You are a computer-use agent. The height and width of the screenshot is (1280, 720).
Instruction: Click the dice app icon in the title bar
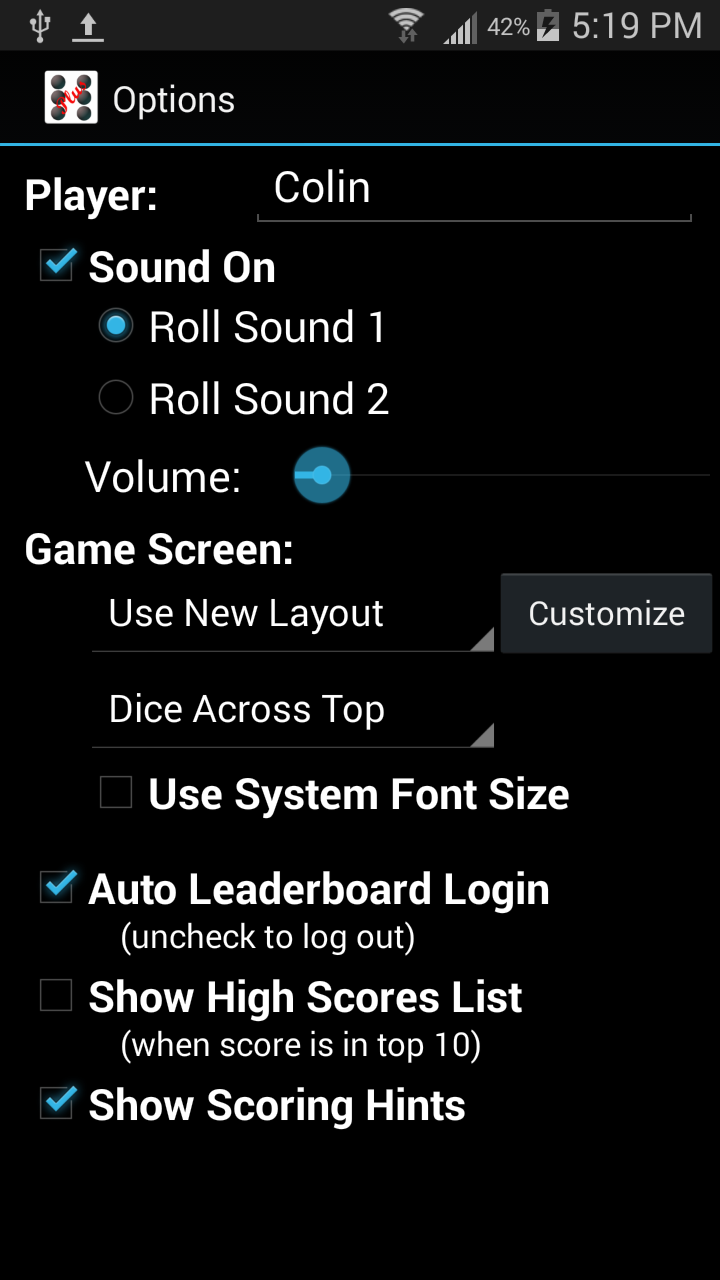point(70,97)
